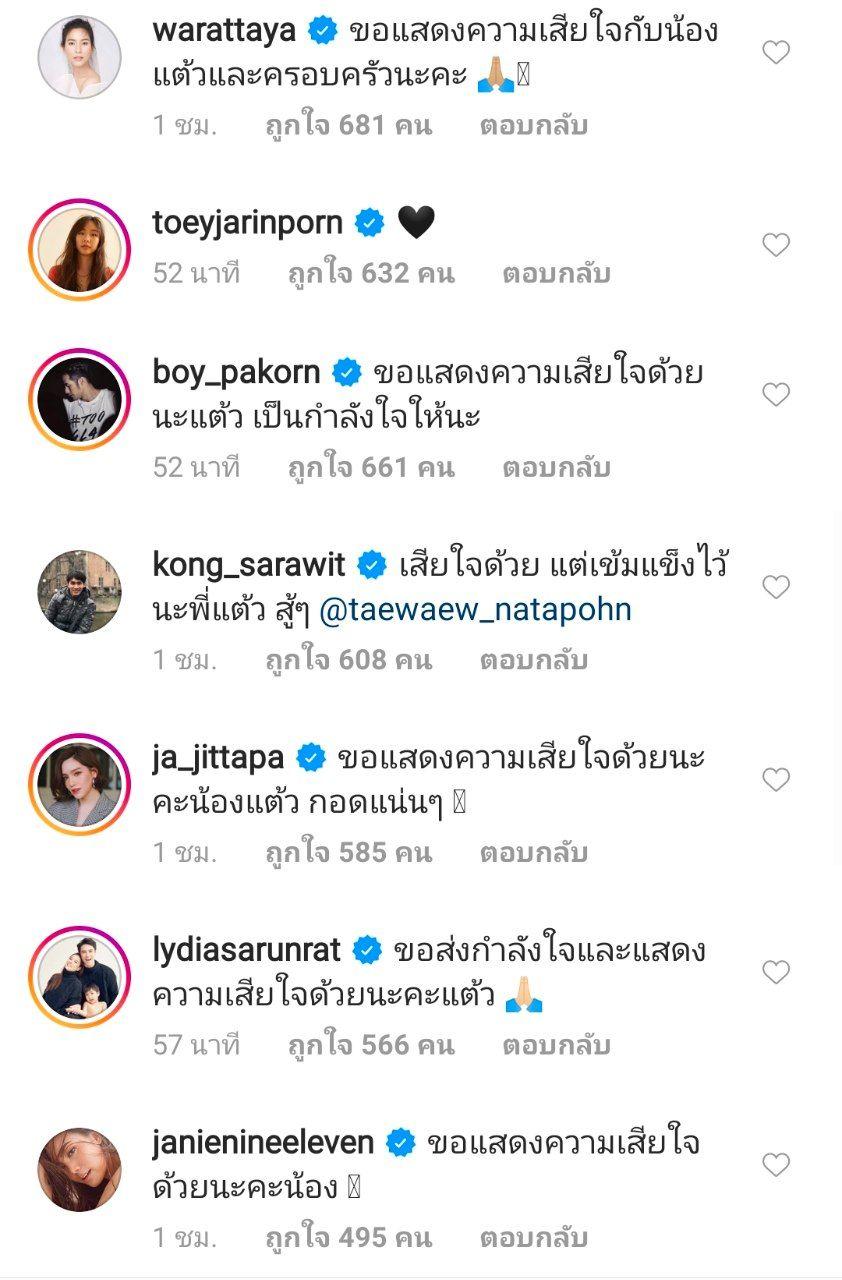Screen dimensions: 842x1280
Task: Reply to janienineeleven's comment
Action: 533,1238
